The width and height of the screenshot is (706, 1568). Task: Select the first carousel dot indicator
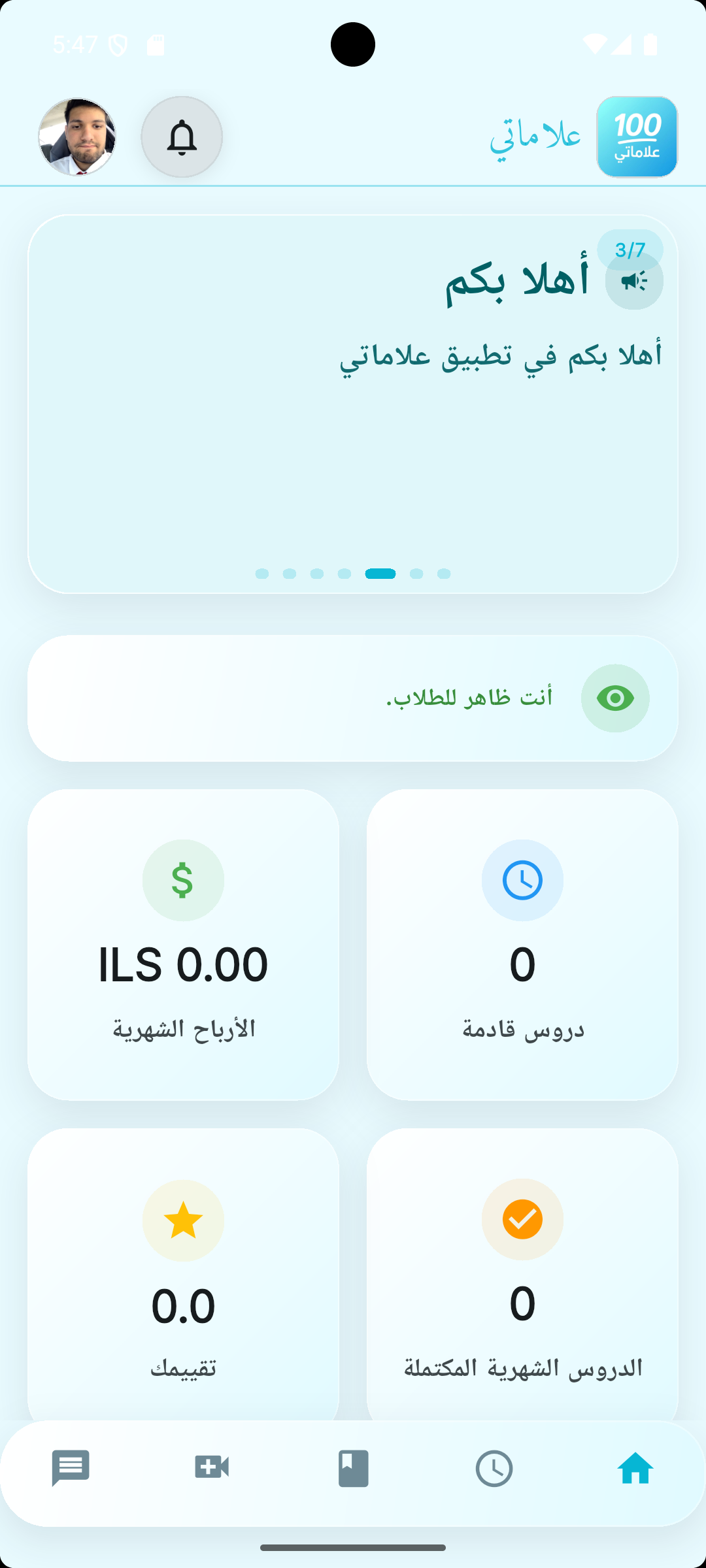click(x=261, y=574)
